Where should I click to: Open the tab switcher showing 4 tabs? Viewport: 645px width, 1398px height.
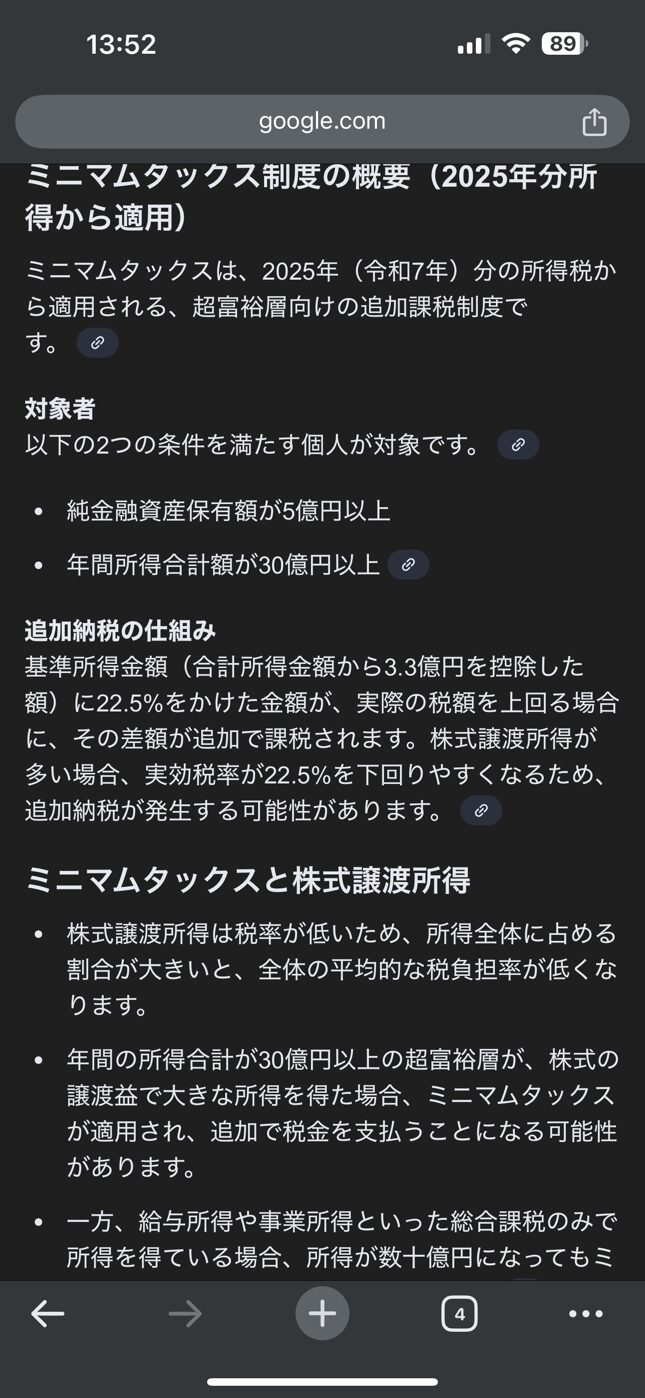coord(459,1314)
